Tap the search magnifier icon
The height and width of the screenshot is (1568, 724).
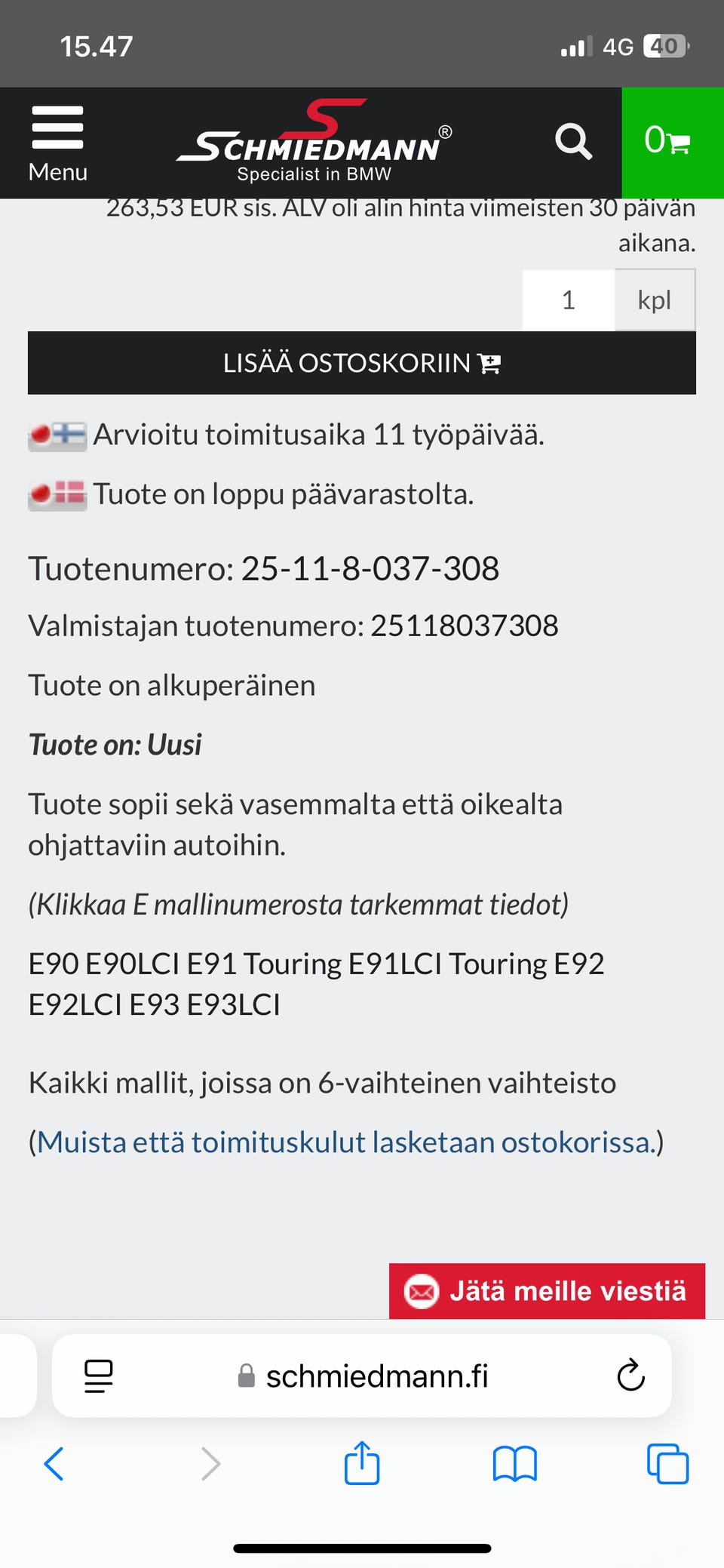tap(573, 142)
